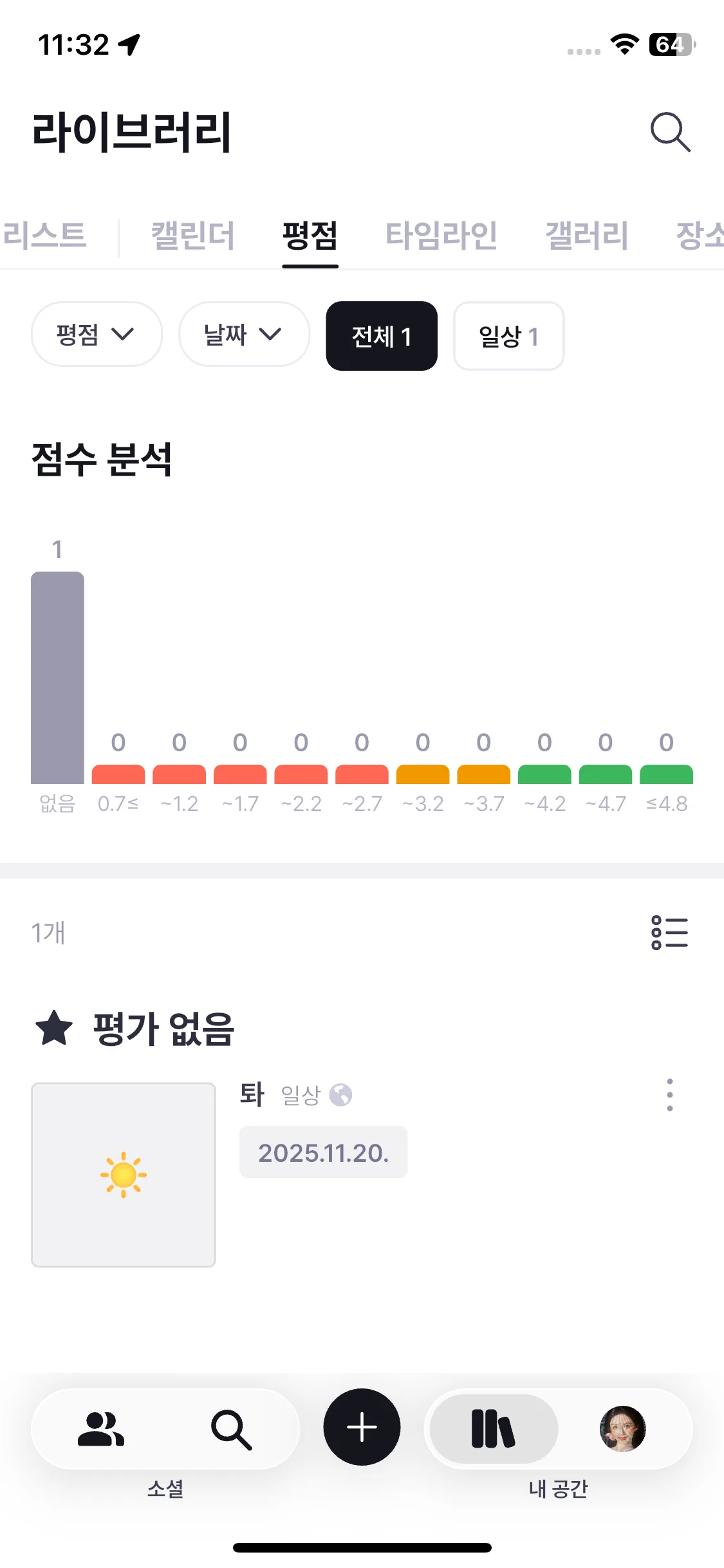Open the search icon beside 라이브러리
This screenshot has height=1568, width=724.
pyautogui.click(x=670, y=132)
